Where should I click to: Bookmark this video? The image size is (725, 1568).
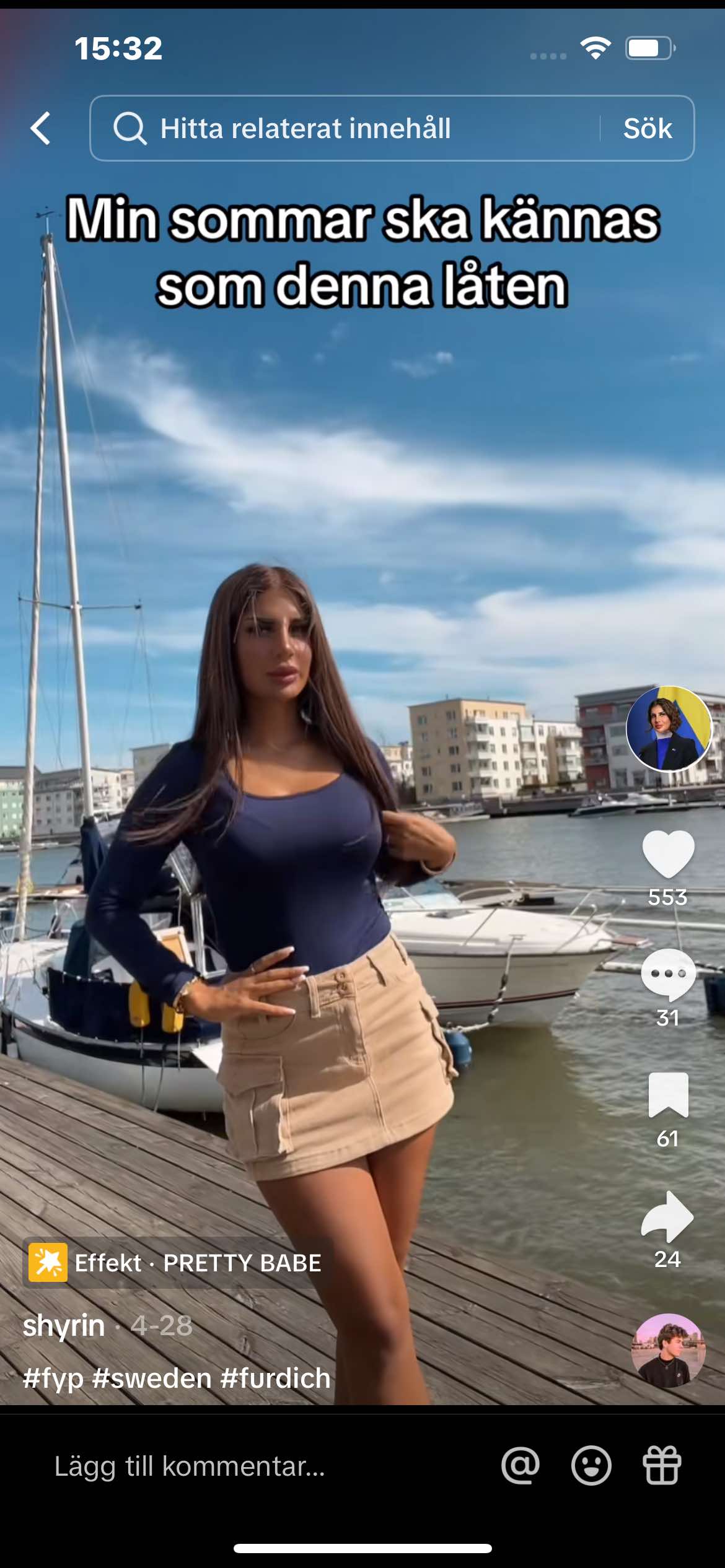668,1095
